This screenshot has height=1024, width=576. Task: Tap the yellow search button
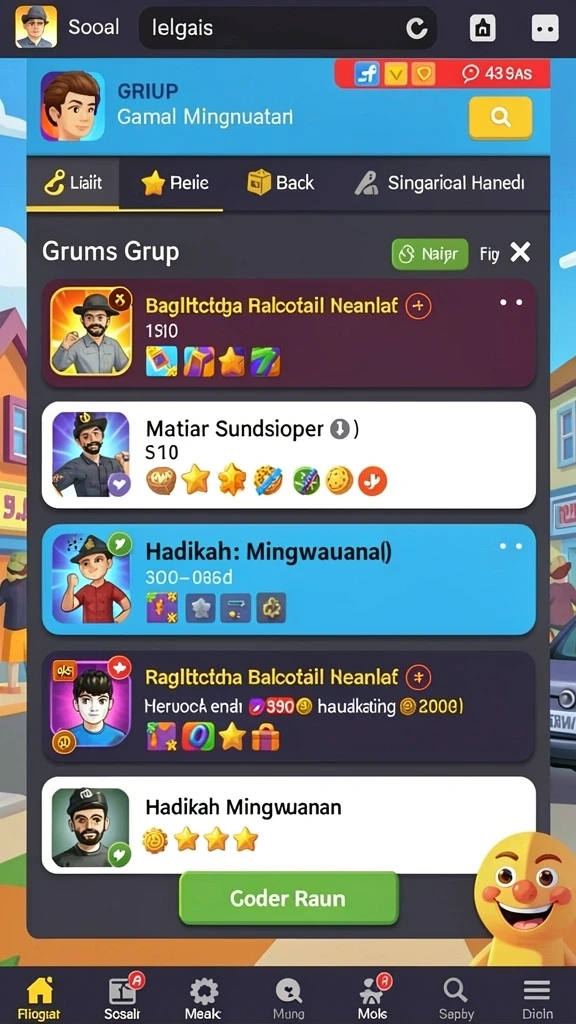tap(500, 118)
